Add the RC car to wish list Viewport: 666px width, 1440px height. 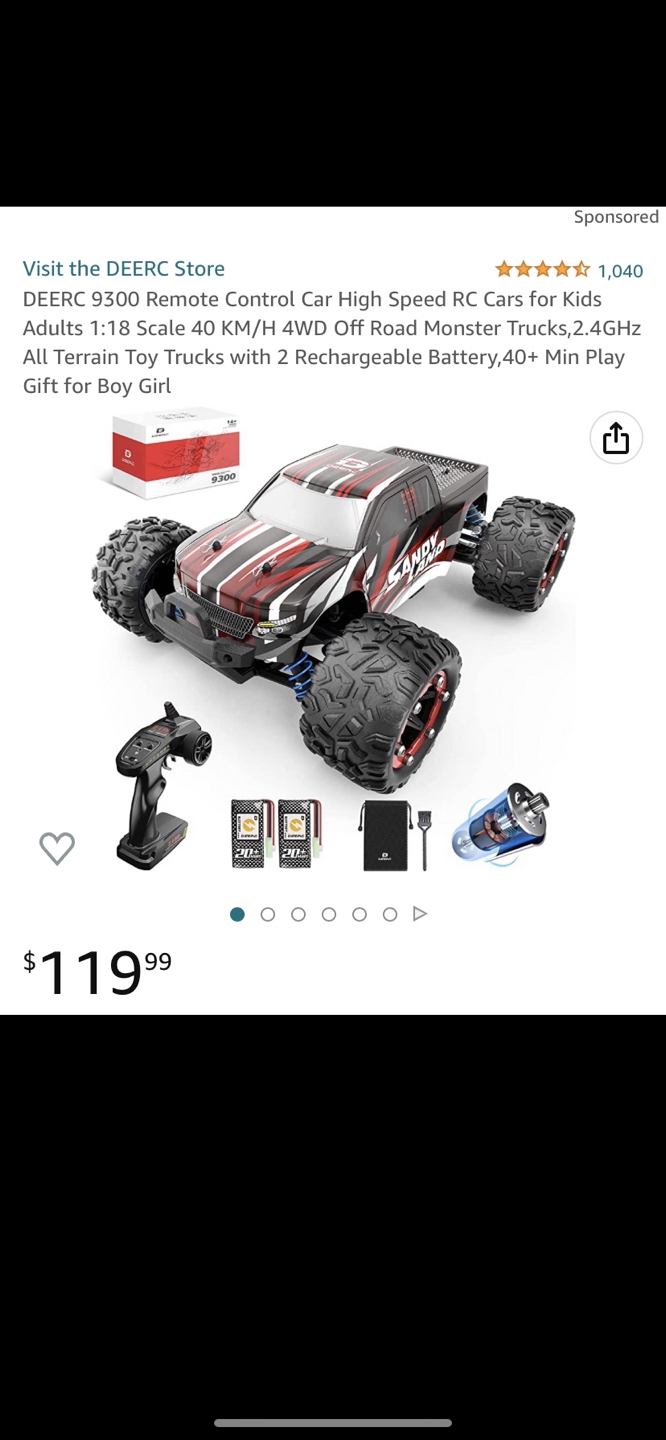(57, 848)
